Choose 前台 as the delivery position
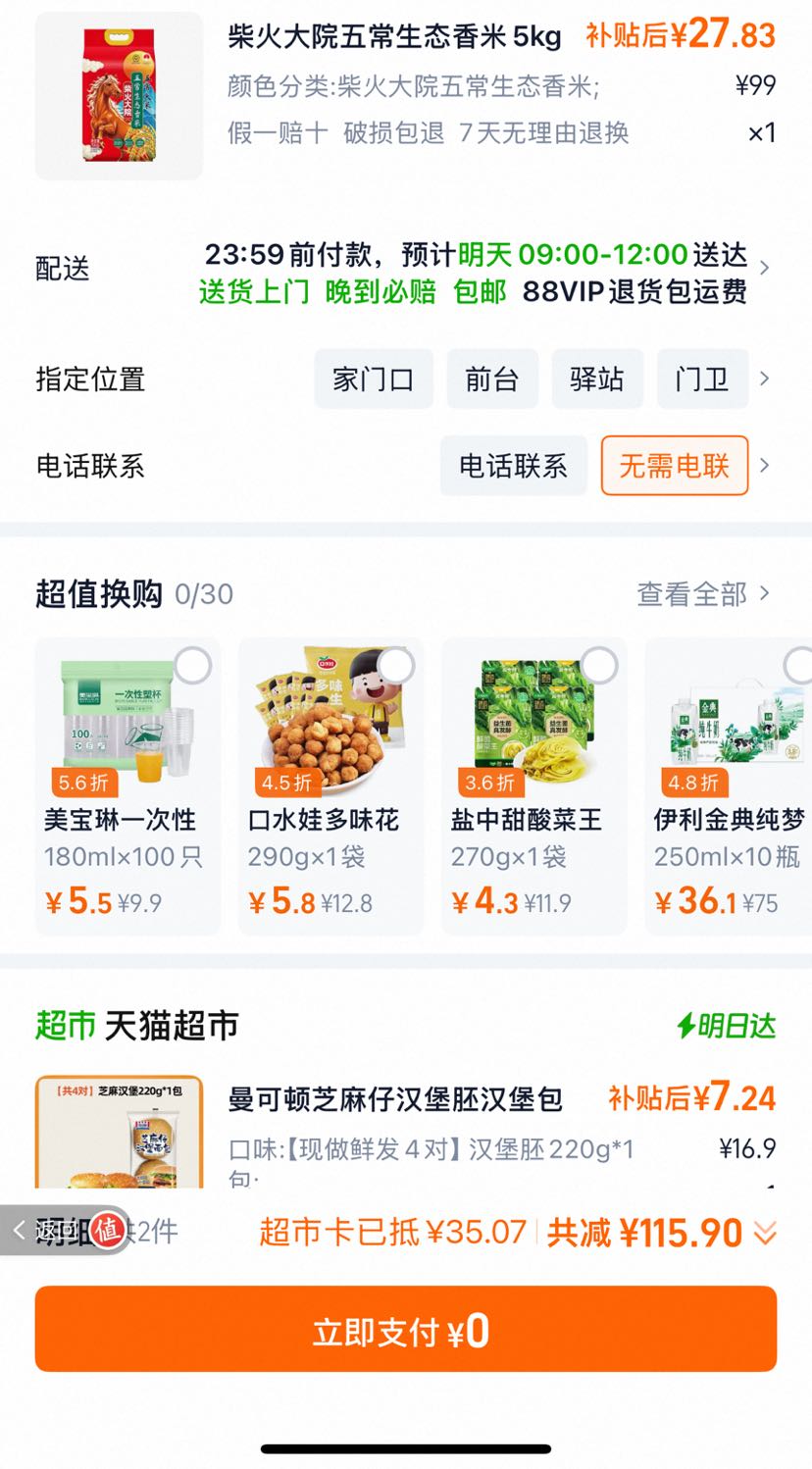812x1469 pixels. (x=492, y=379)
